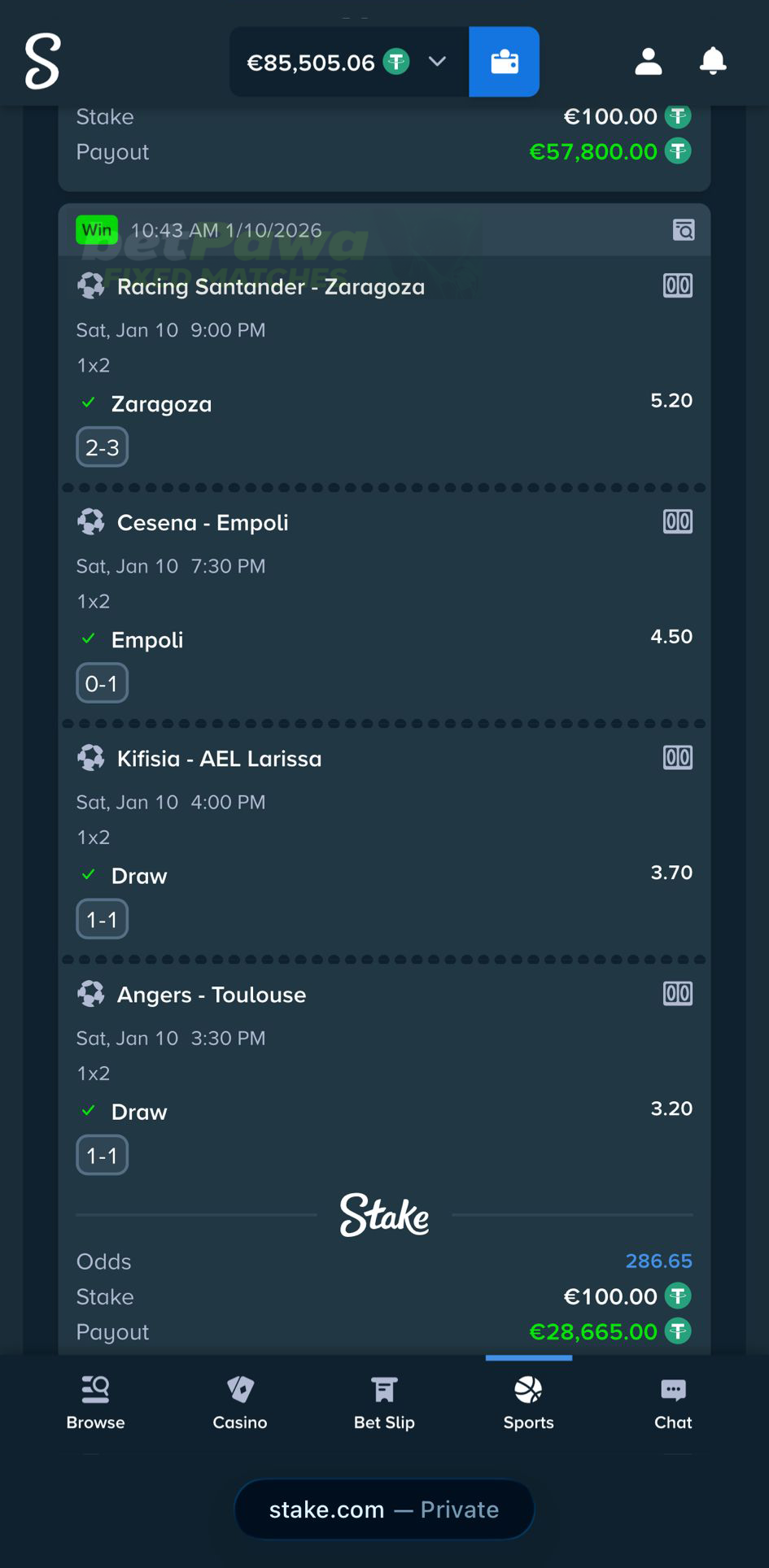
Task: Open the Wallet icon in the header
Action: point(504,61)
